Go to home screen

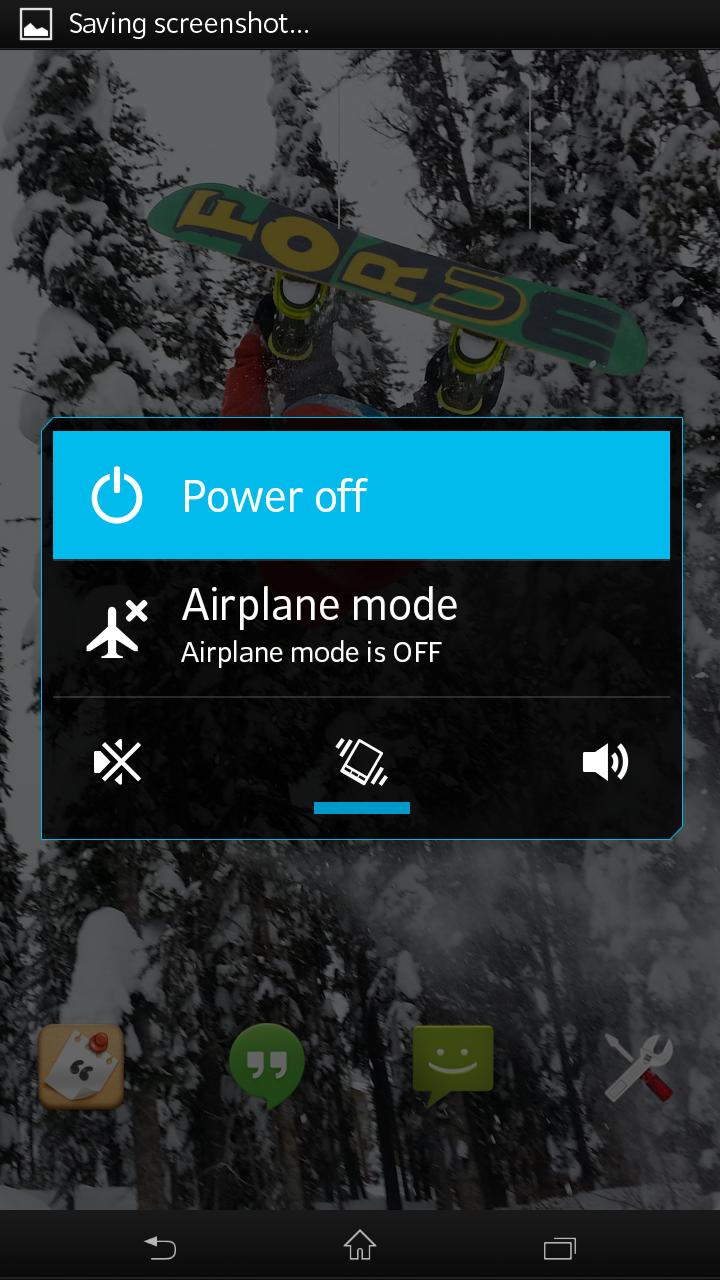tap(360, 1246)
